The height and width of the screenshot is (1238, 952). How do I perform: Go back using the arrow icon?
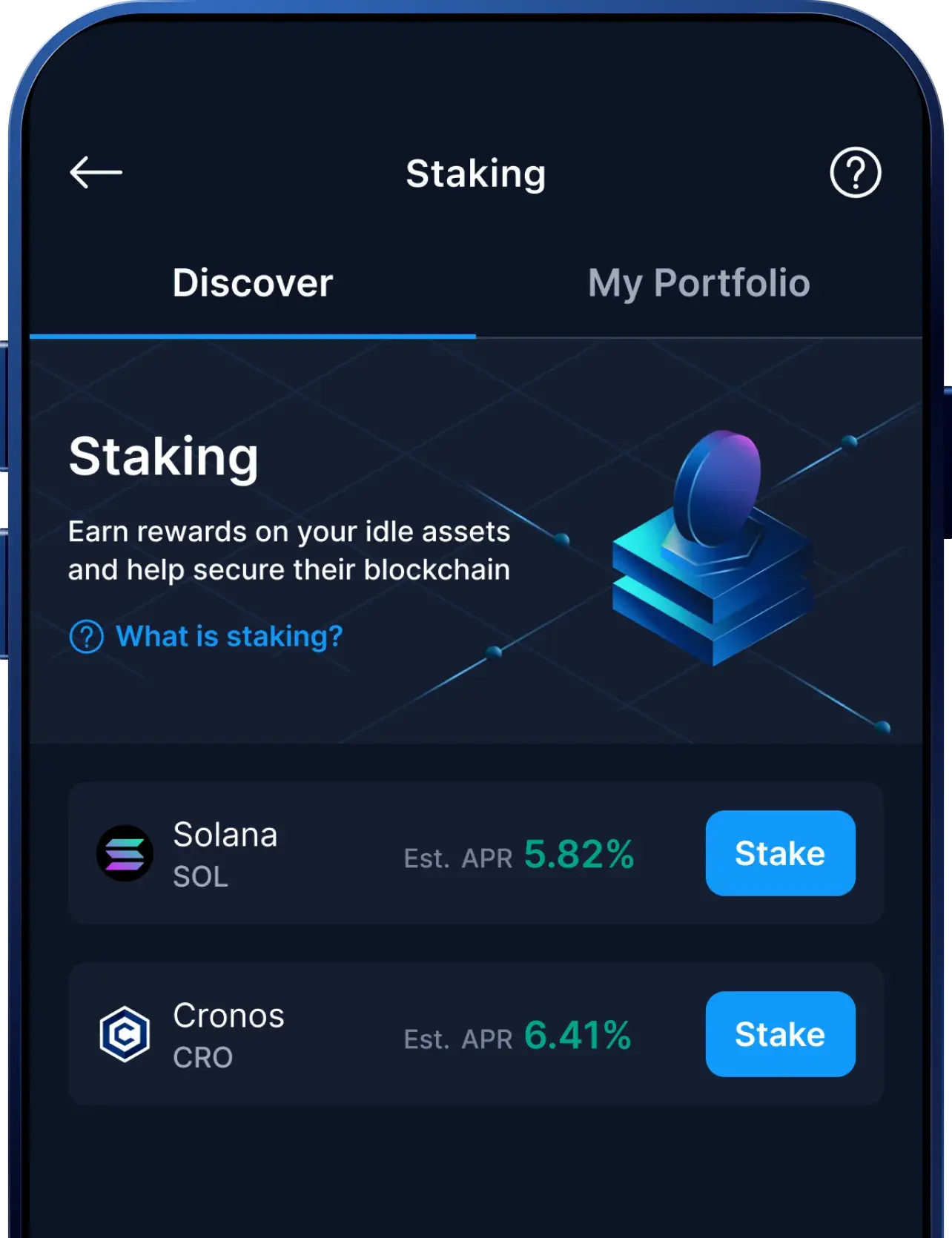[x=96, y=173]
